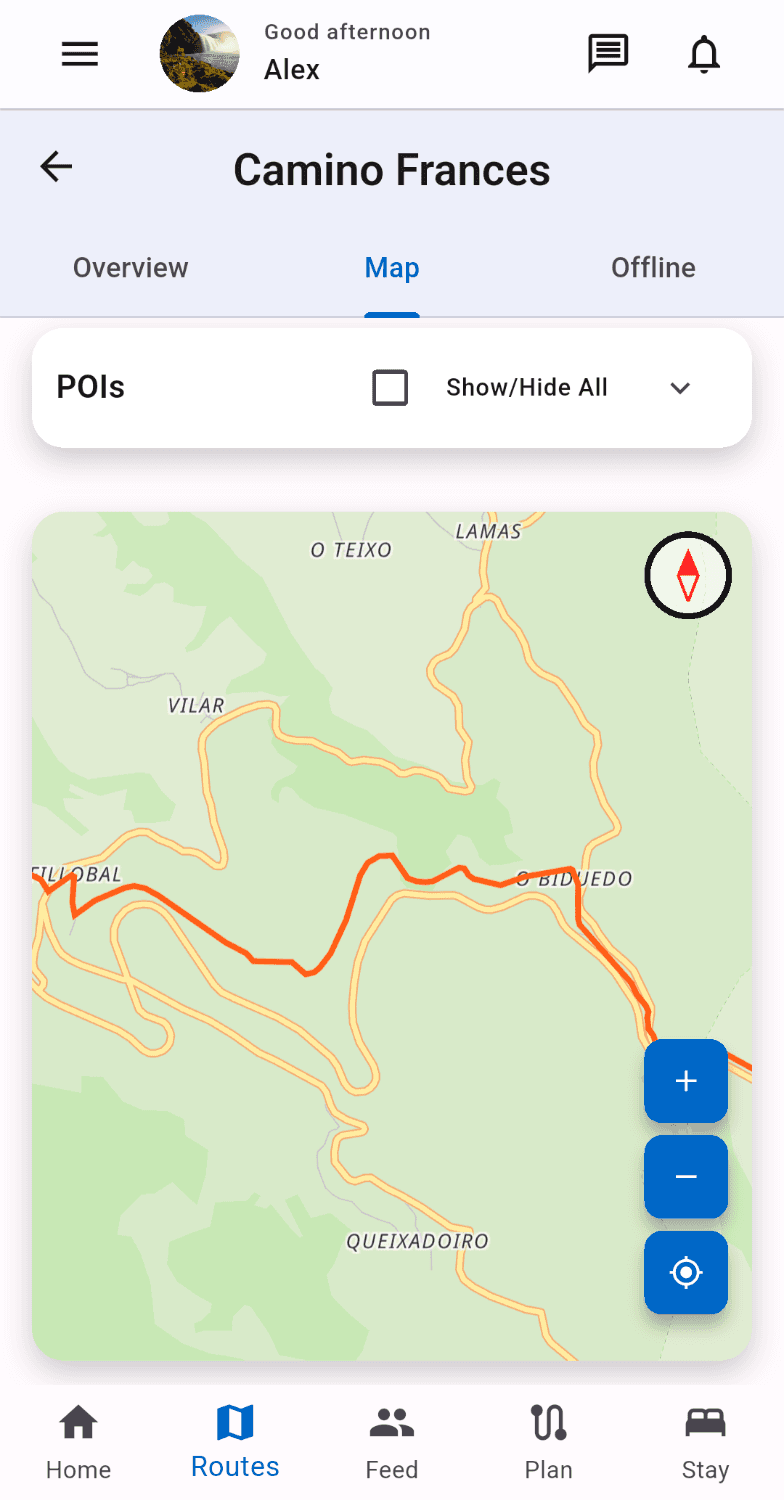Image resolution: width=784 pixels, height=1500 pixels.
Task: Open the Feed tab
Action: pyautogui.click(x=392, y=1443)
